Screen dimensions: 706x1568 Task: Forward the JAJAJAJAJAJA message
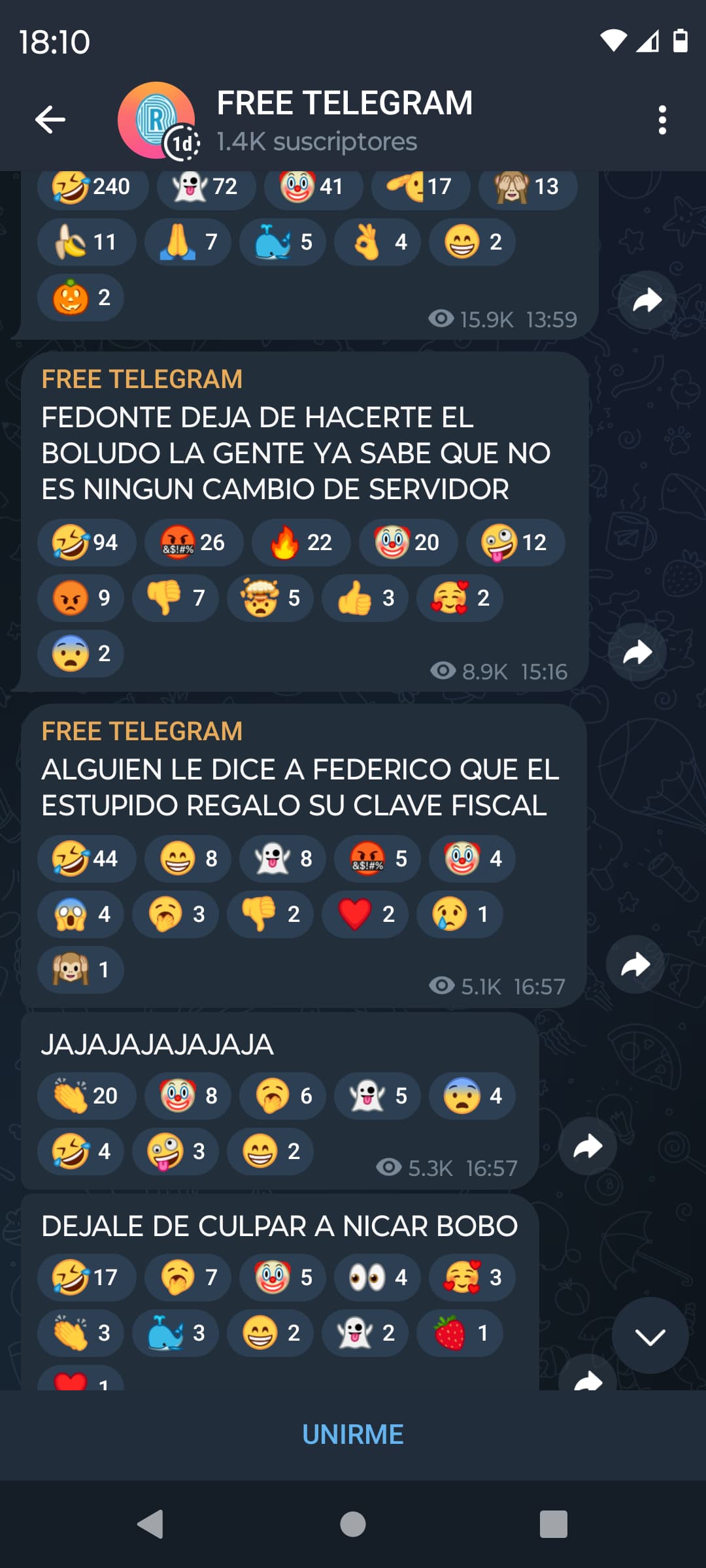[x=588, y=1146]
